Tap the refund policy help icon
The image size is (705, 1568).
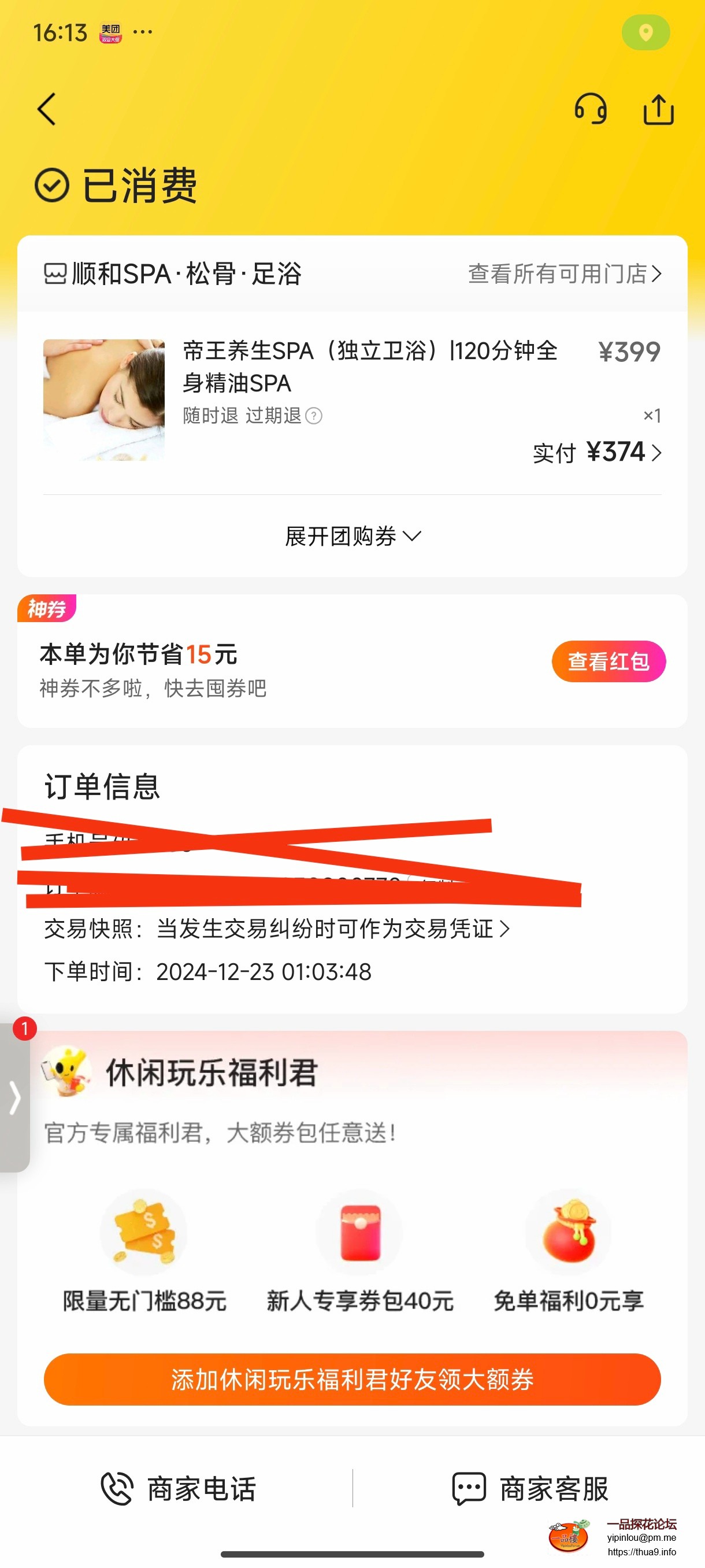[313, 416]
